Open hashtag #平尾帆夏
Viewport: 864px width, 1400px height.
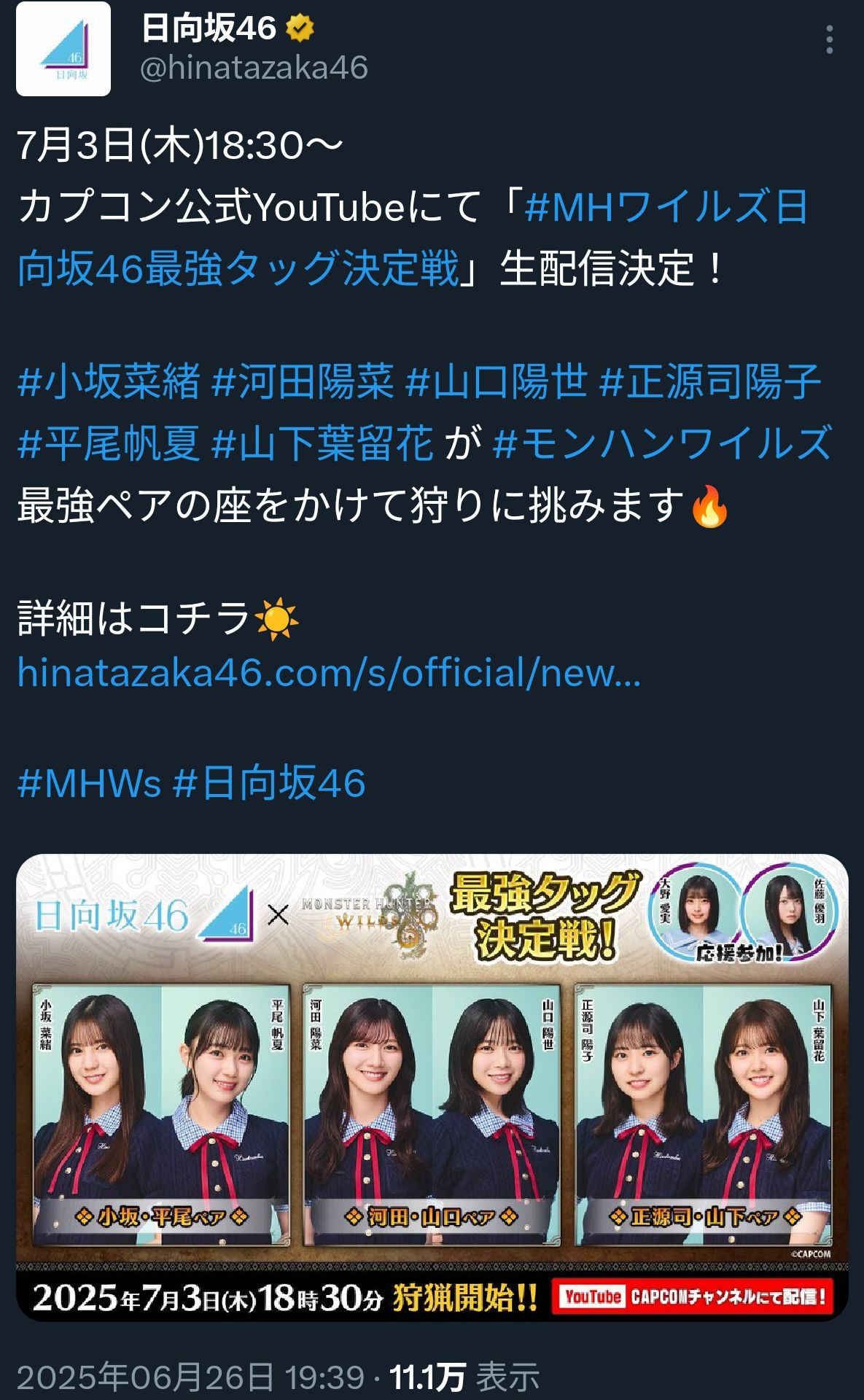coord(109,443)
